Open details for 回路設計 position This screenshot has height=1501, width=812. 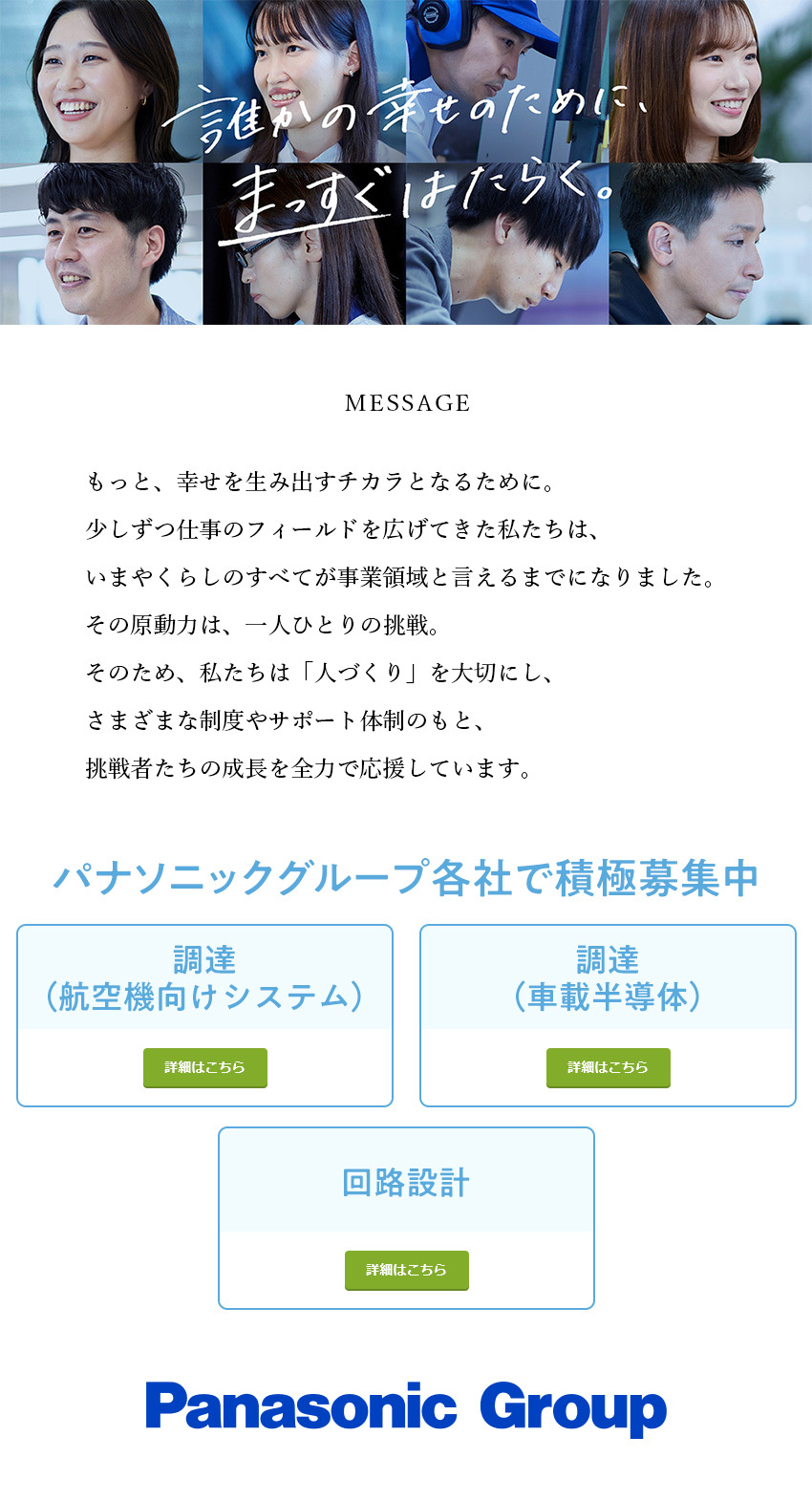406,1270
